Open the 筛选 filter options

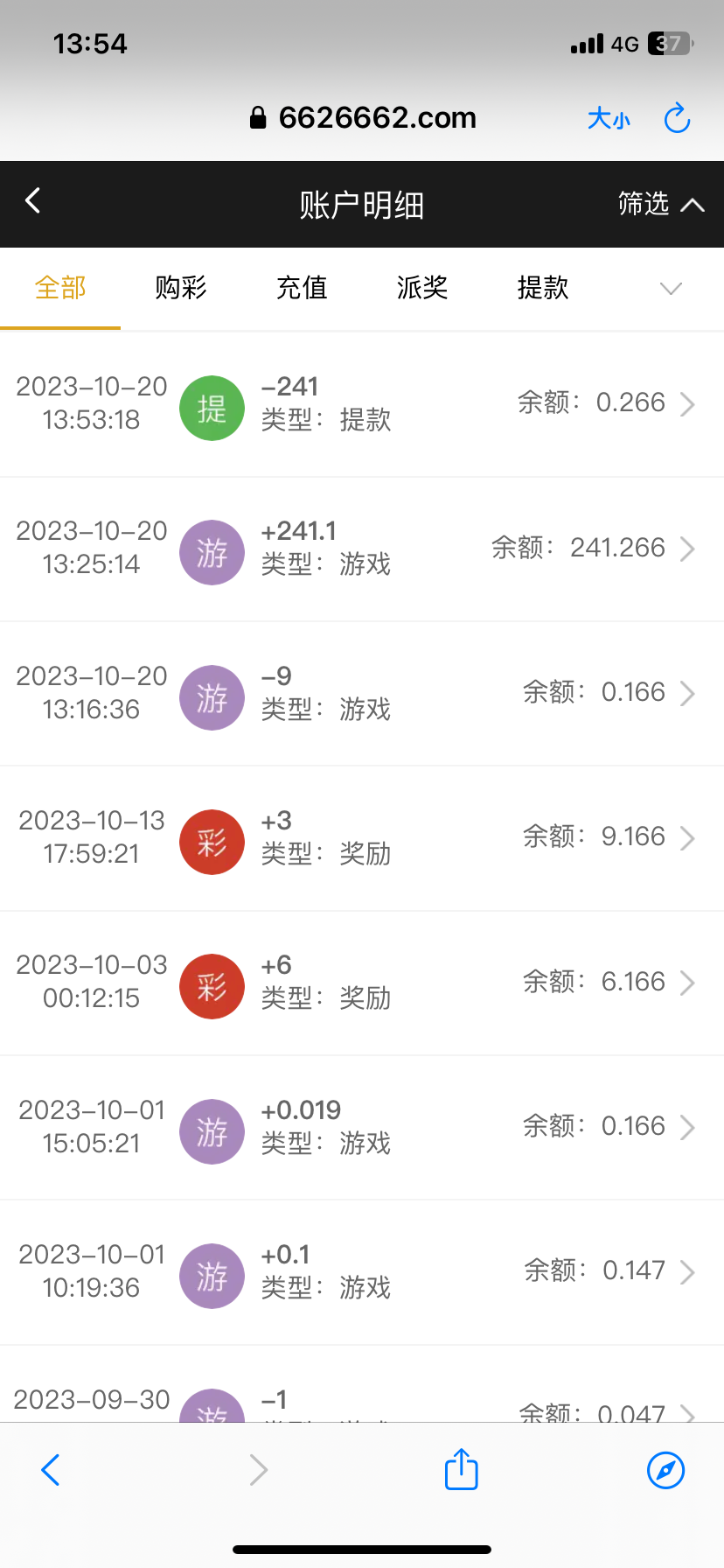[x=660, y=204]
